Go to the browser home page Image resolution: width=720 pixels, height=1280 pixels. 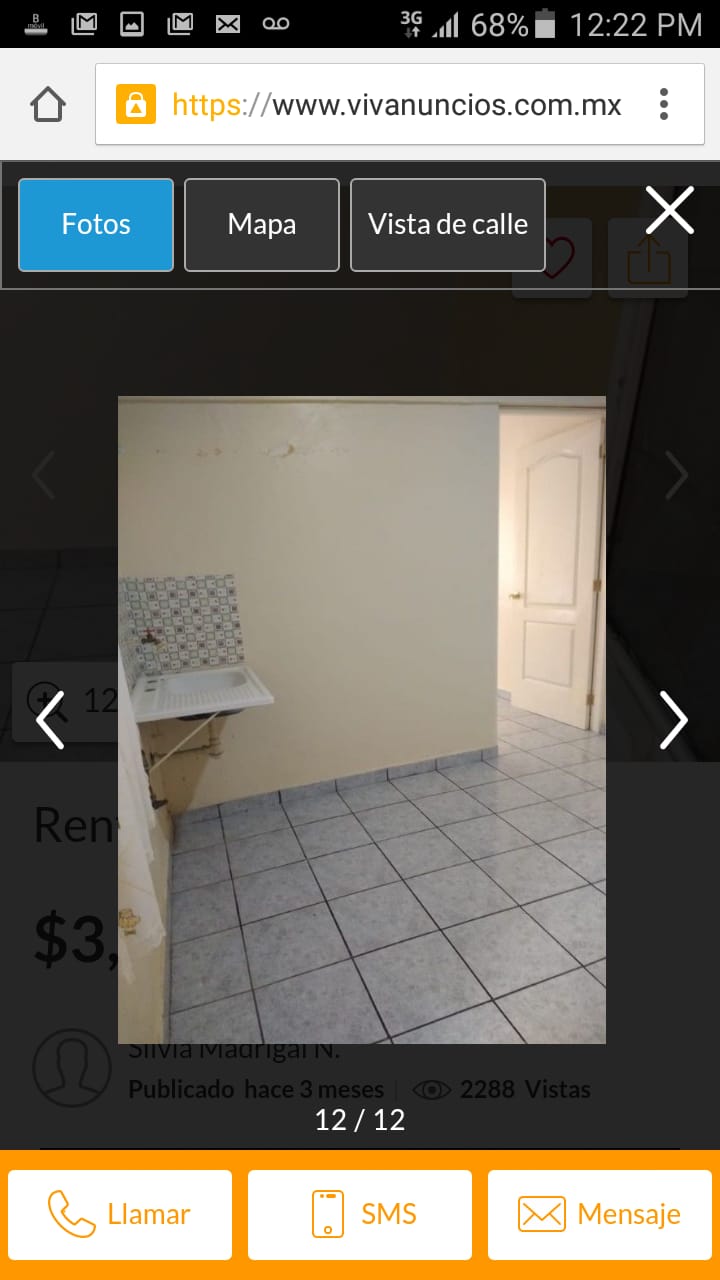coord(48,104)
